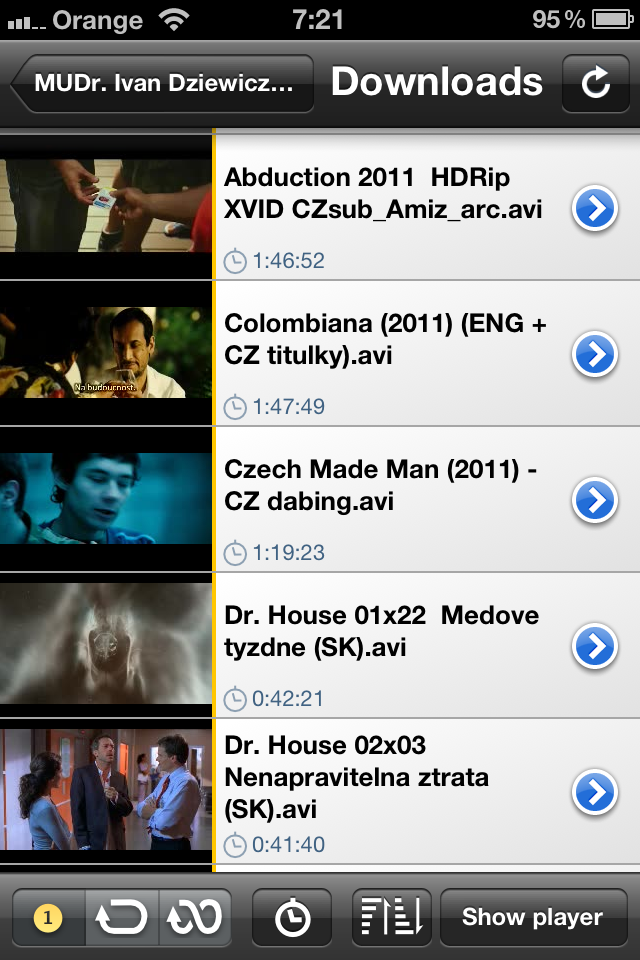Image resolution: width=640 pixels, height=960 pixels.
Task: Open details arrow for Dr. House 01x22
Action: (595, 647)
